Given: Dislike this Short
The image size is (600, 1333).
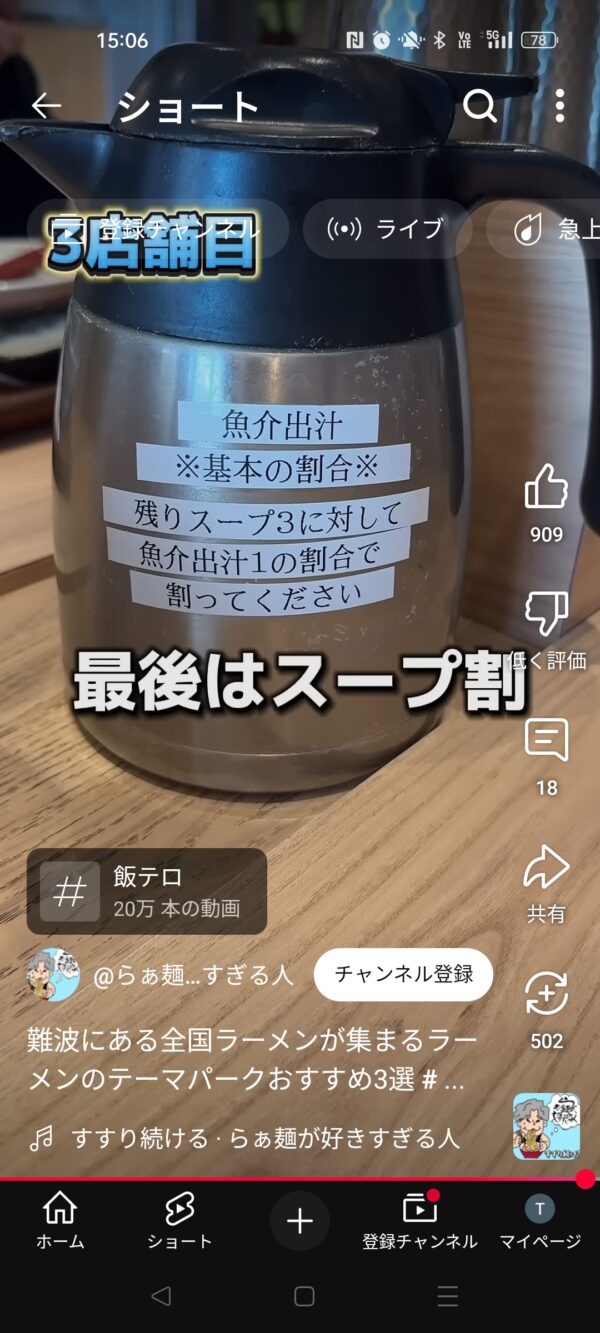Looking at the screenshot, I should coord(546,614).
